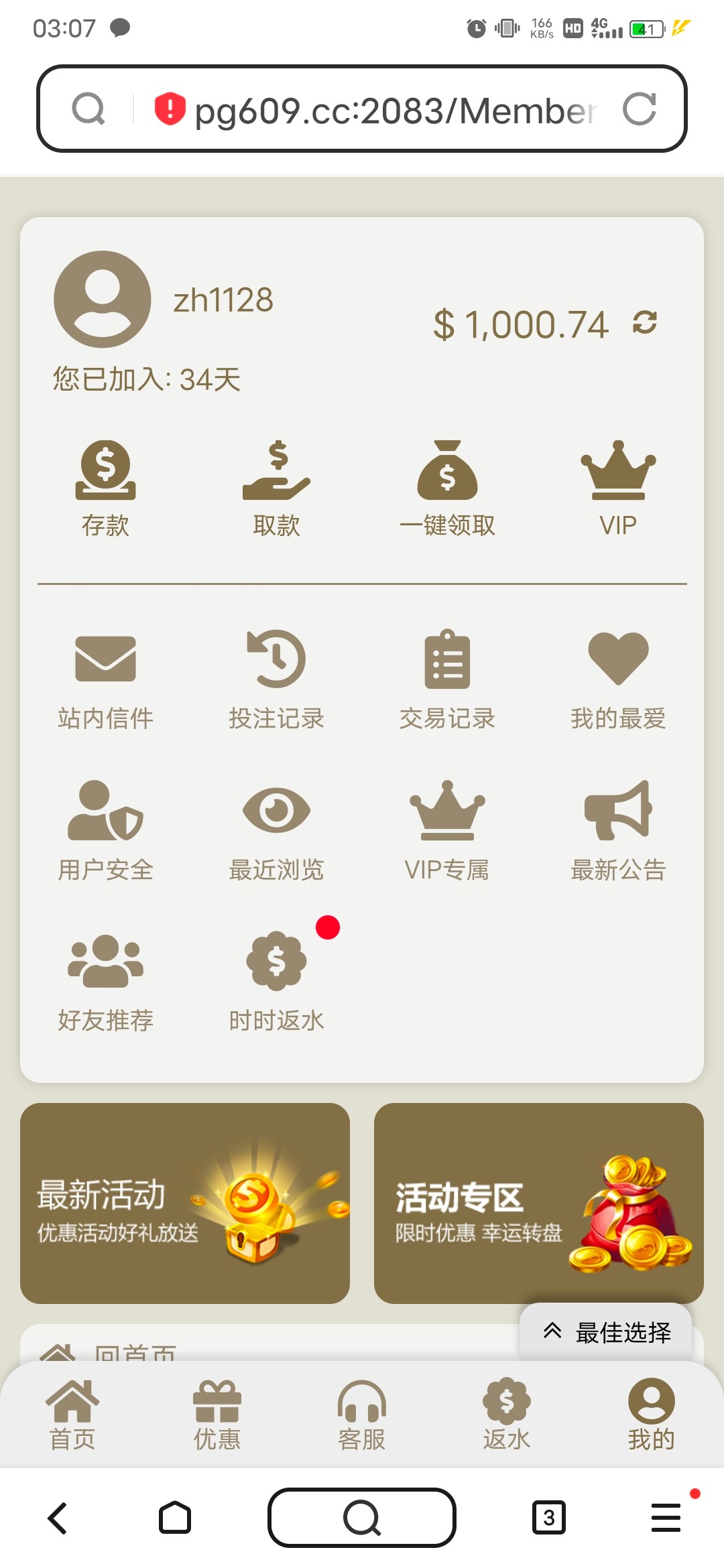Viewport: 724px width, 1568px height.
Task: Reload the page via address bar refresh
Action: (640, 109)
